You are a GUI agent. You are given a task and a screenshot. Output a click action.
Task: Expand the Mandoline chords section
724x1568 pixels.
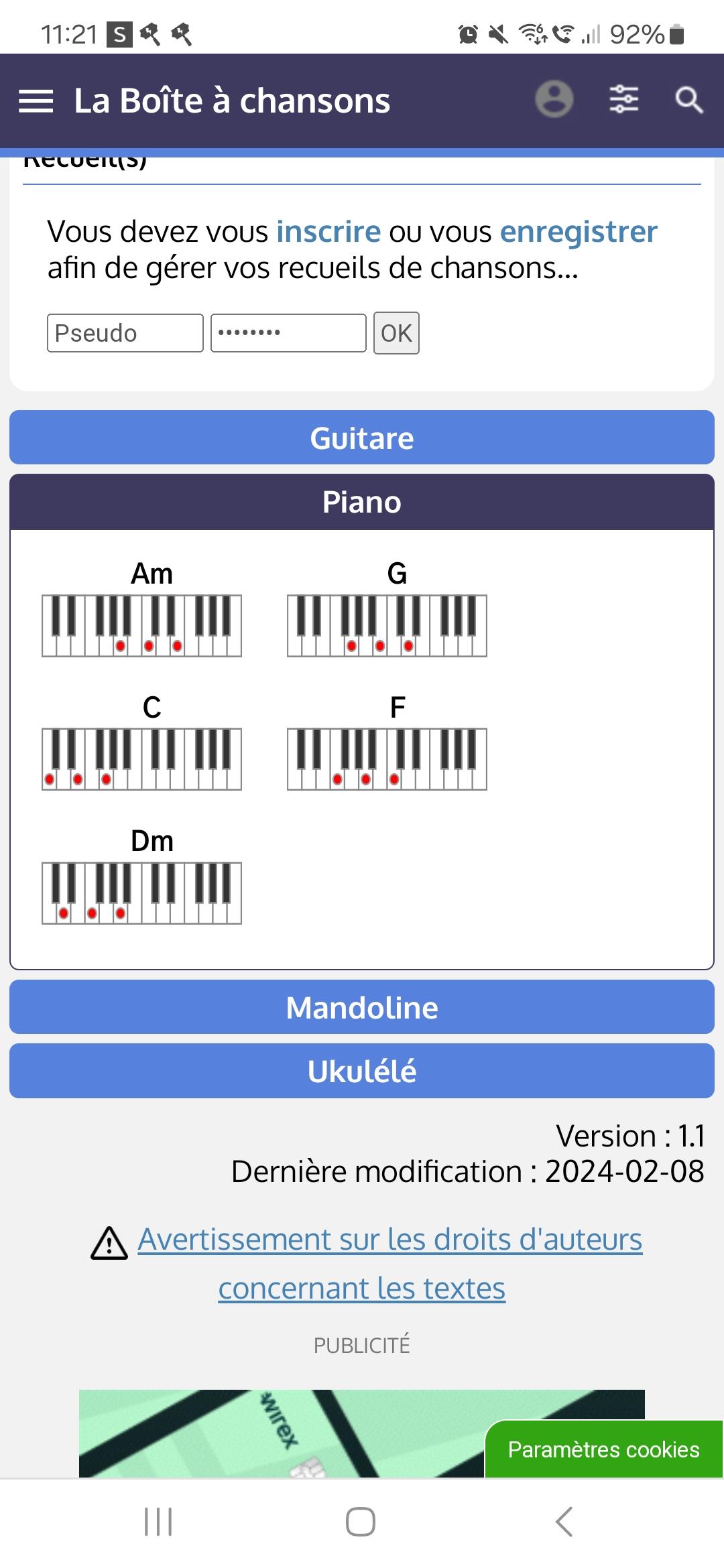tap(362, 1007)
